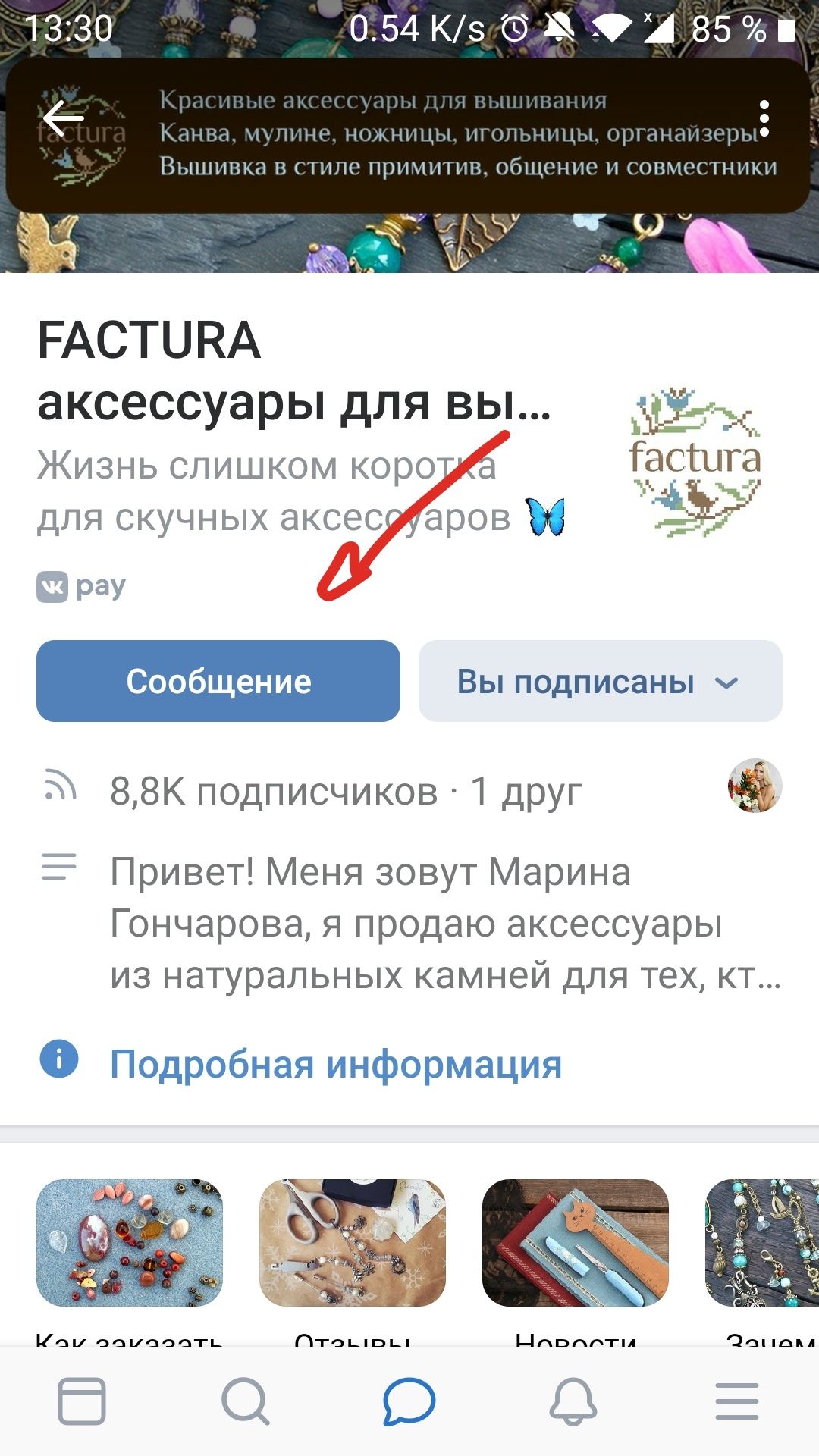Open the three-dot overflow menu
This screenshot has height=1456, width=819.
764,118
